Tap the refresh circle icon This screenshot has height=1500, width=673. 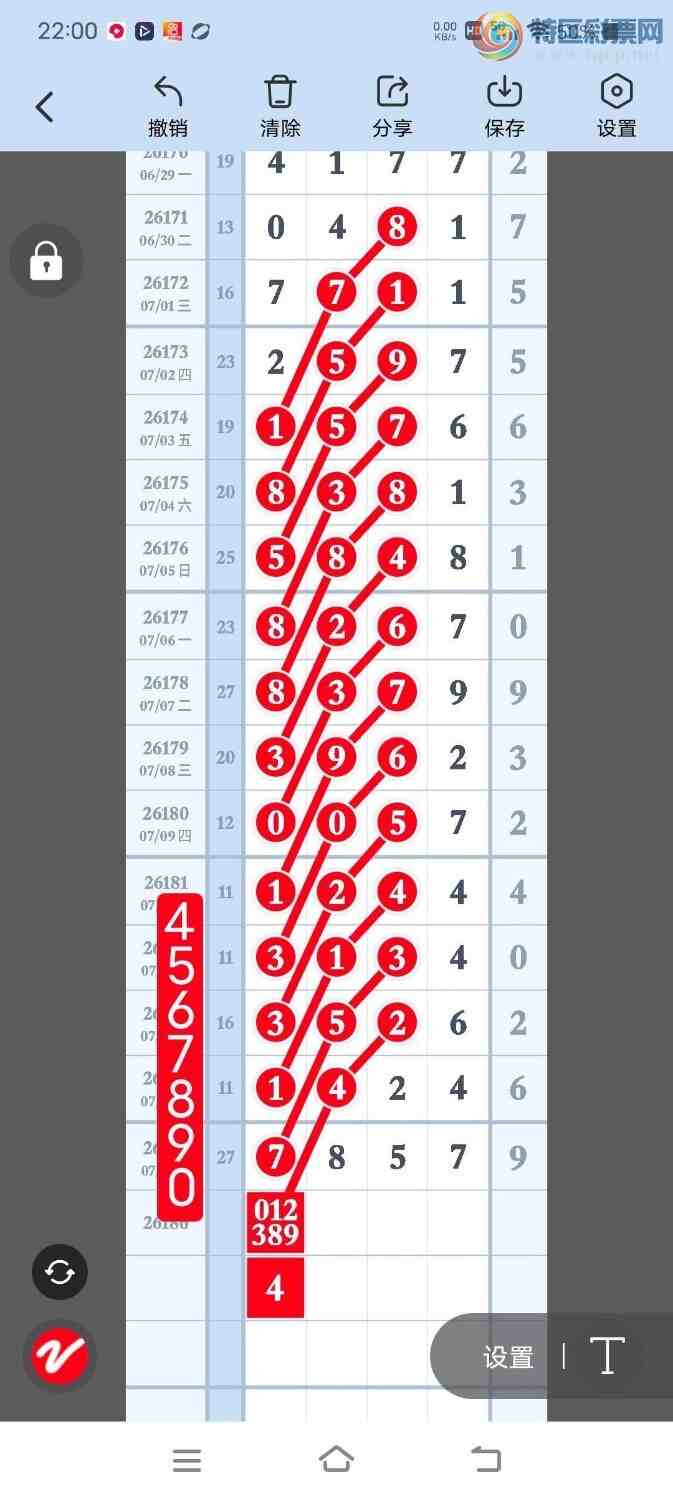click(x=60, y=1272)
